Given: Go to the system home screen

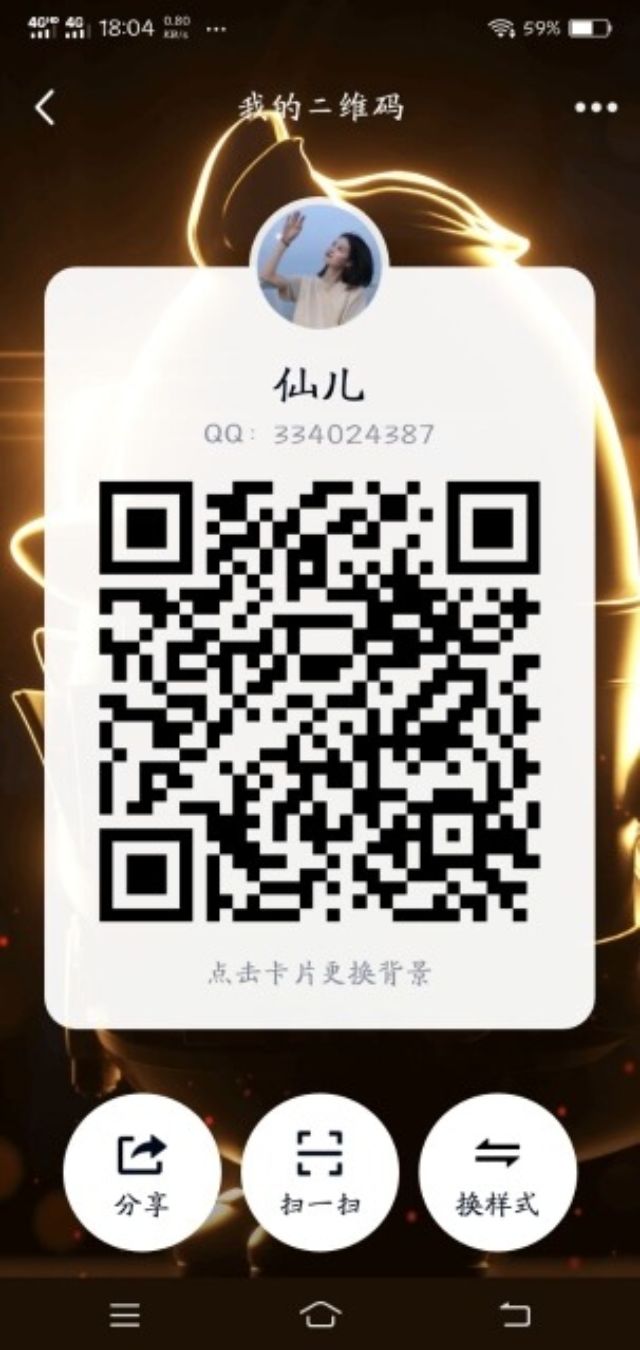Looking at the screenshot, I should 320,1313.
